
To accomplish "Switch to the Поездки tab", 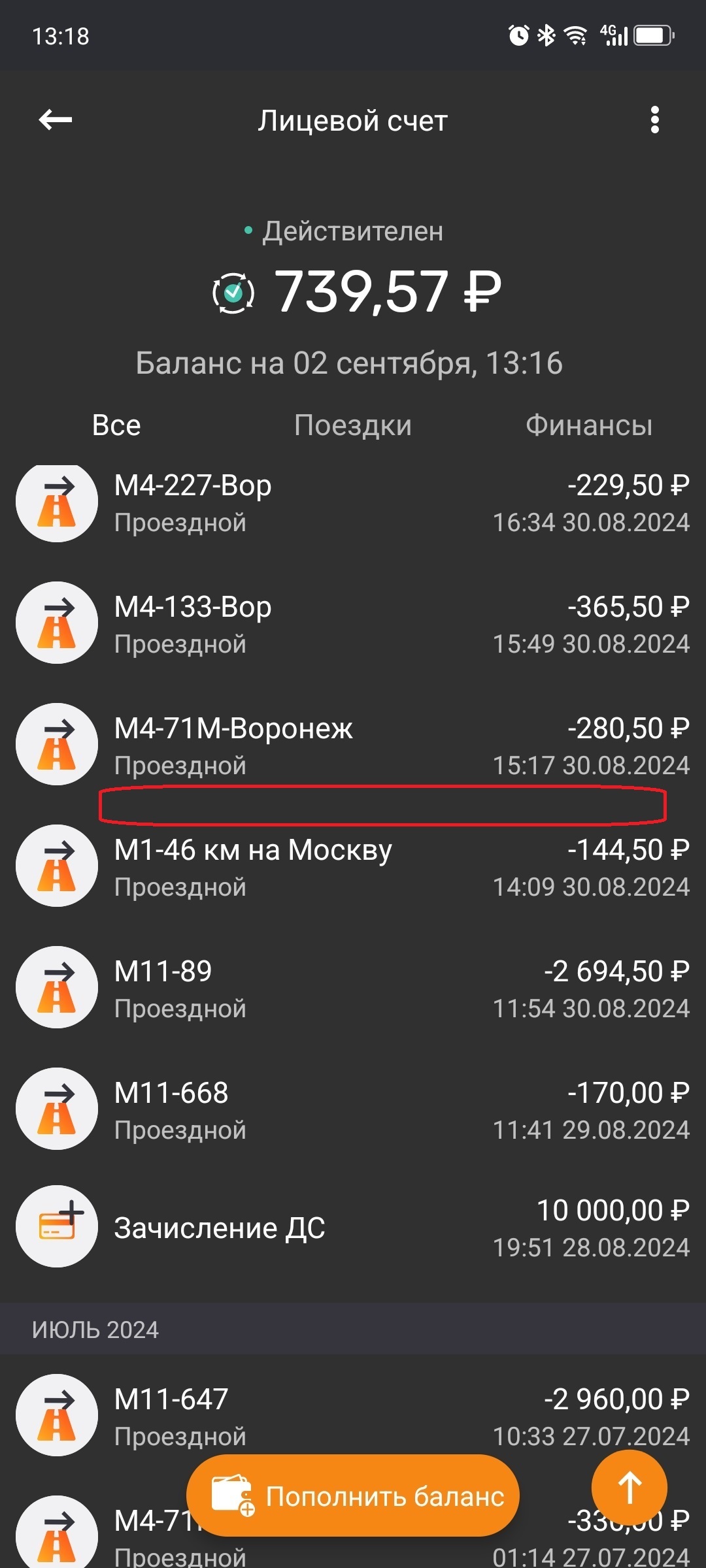I will [x=353, y=425].
